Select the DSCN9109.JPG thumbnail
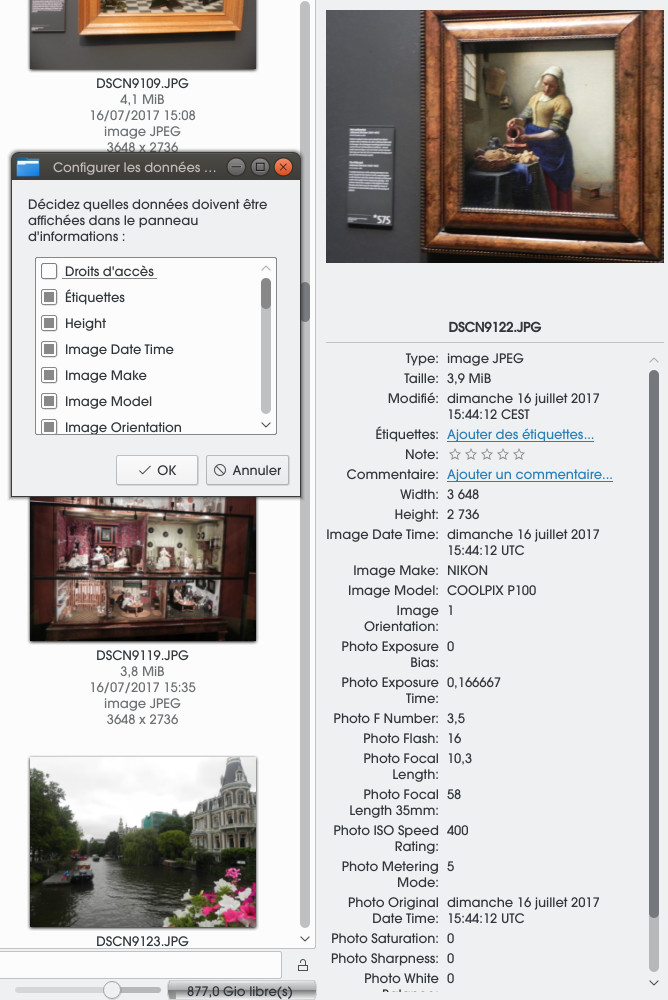Screen dimensions: 668x1000 point(142,35)
